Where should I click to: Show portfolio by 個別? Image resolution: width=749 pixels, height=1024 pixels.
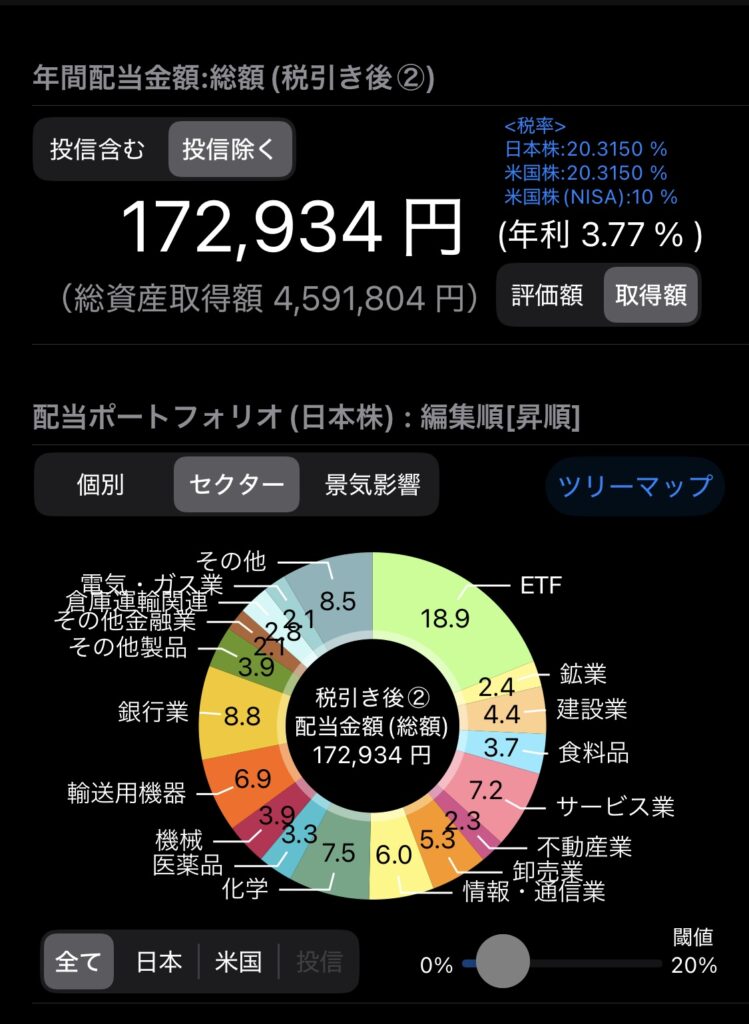(101, 485)
